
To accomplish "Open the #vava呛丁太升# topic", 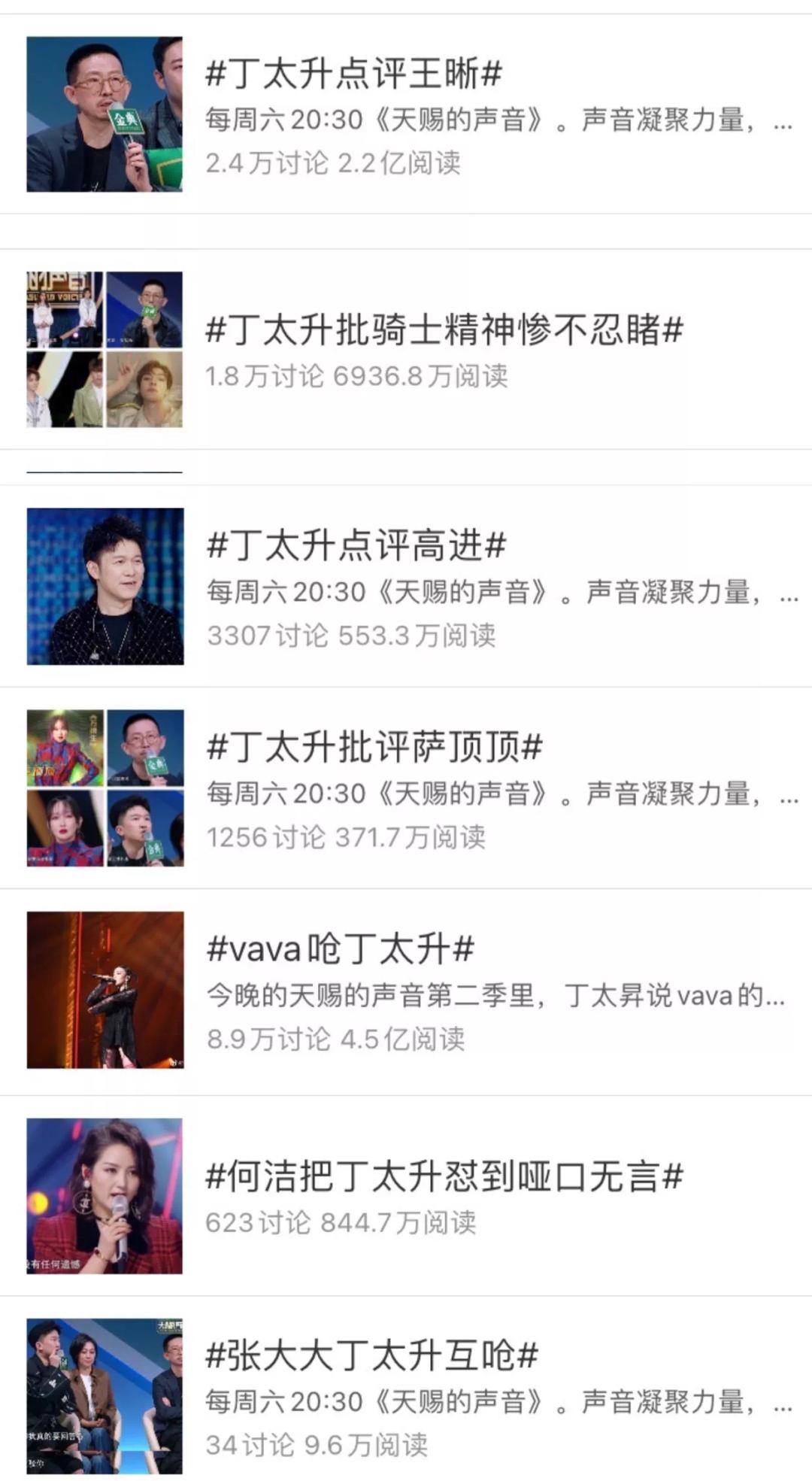I will 341,948.
